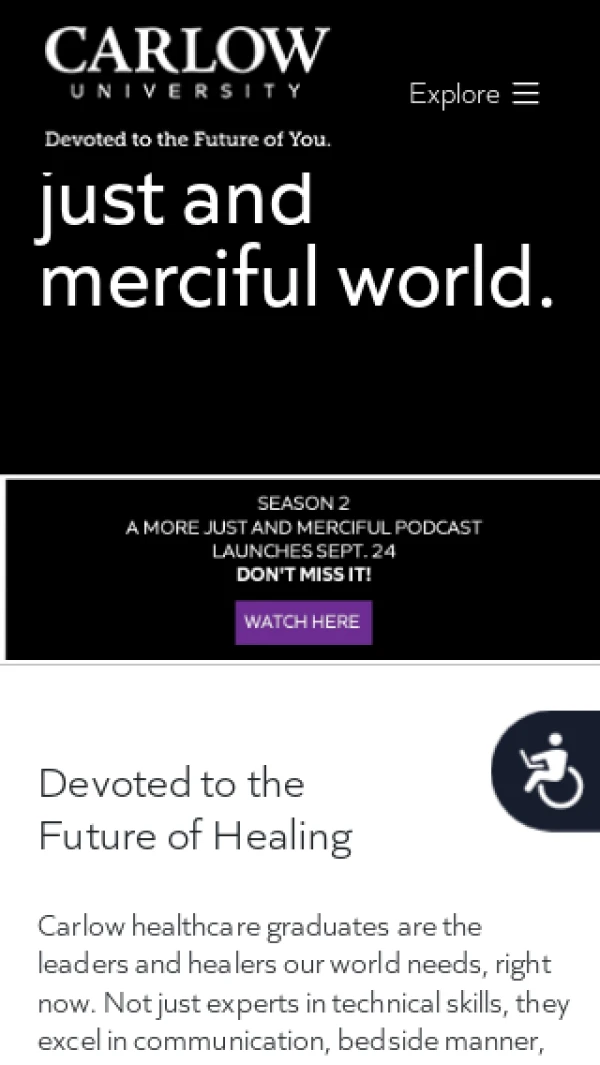Open the Explore menu
This screenshot has width=600, height=1065.
click(x=473, y=94)
